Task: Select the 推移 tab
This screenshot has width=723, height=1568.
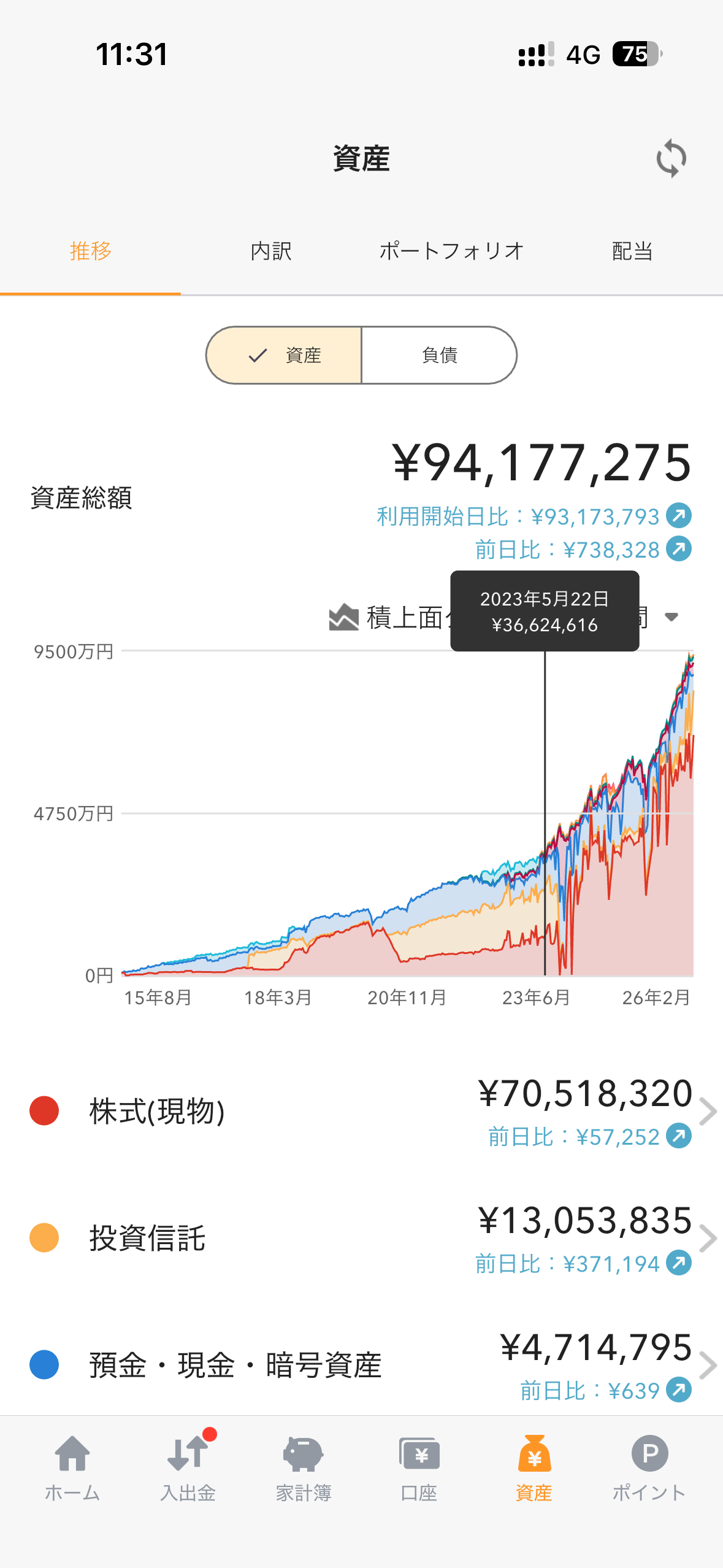Action: (x=91, y=252)
